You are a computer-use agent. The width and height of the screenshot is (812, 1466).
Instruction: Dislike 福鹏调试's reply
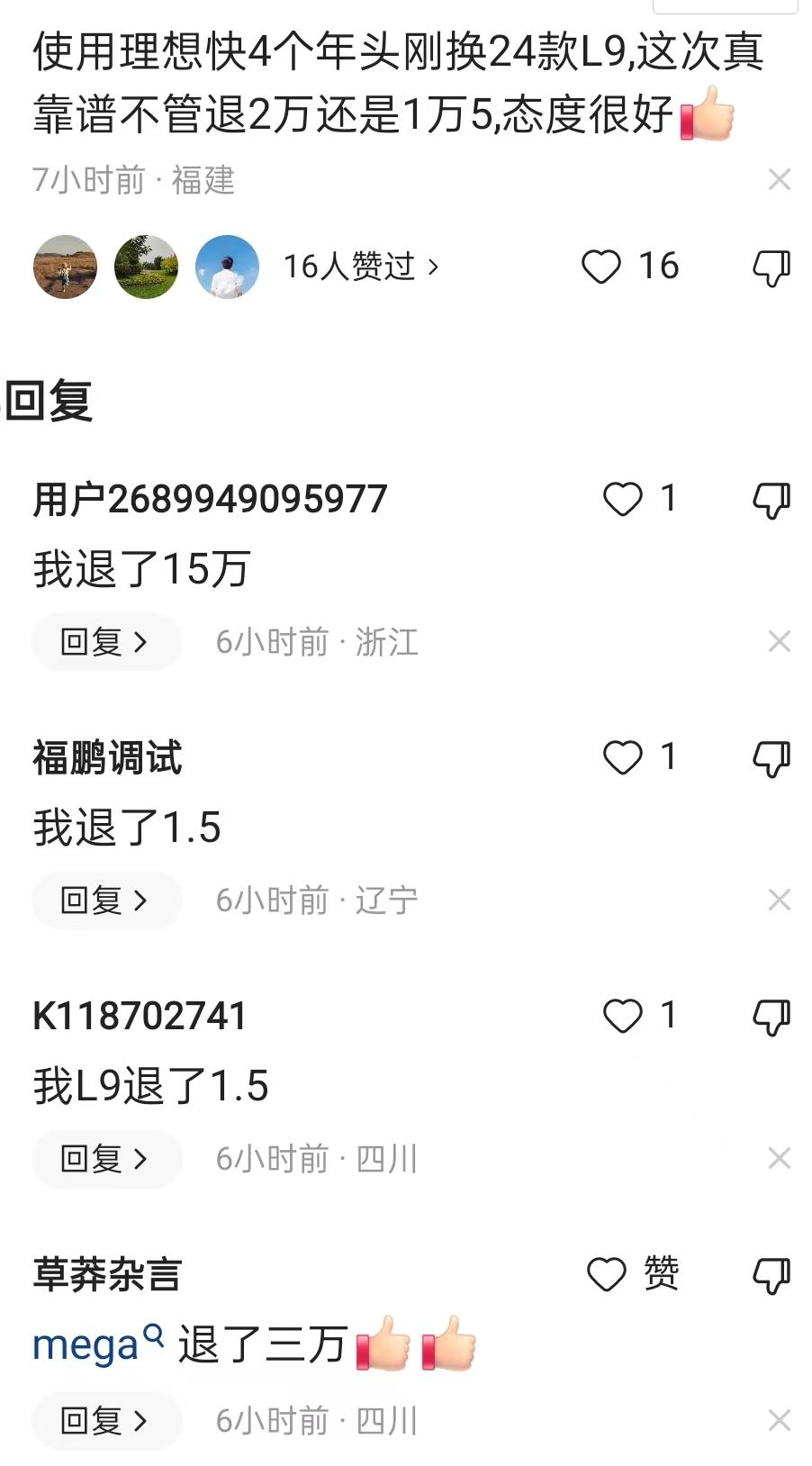coord(771,758)
